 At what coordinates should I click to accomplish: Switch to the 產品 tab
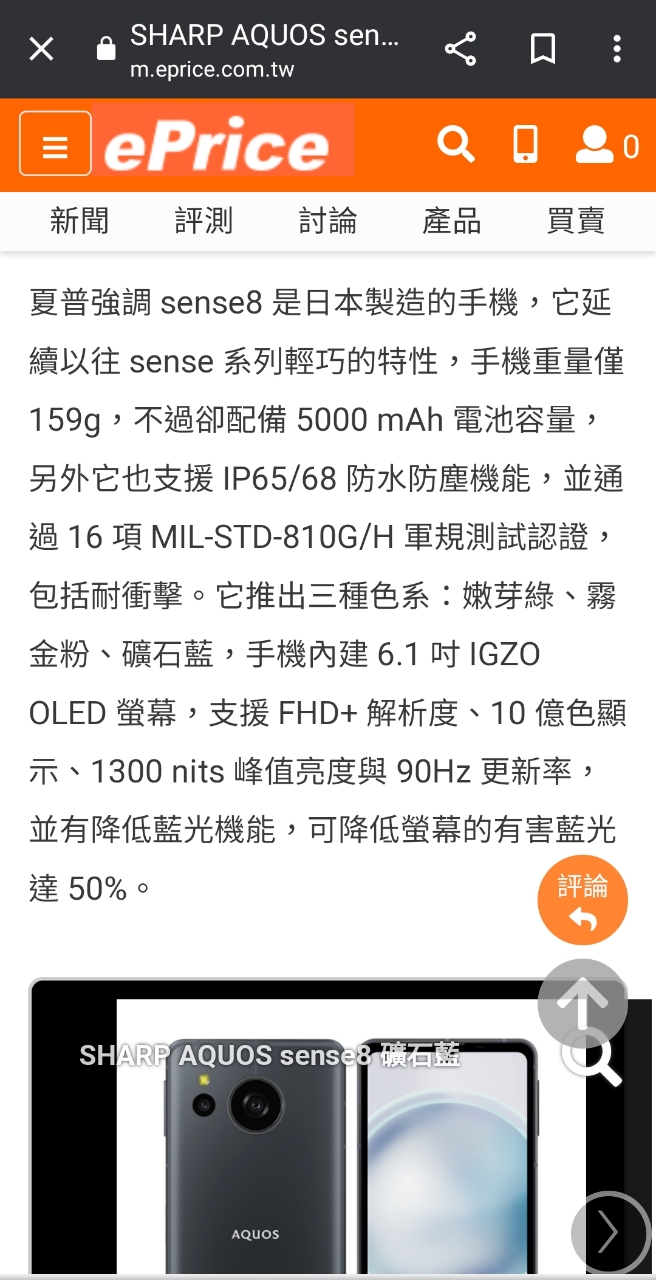[452, 221]
